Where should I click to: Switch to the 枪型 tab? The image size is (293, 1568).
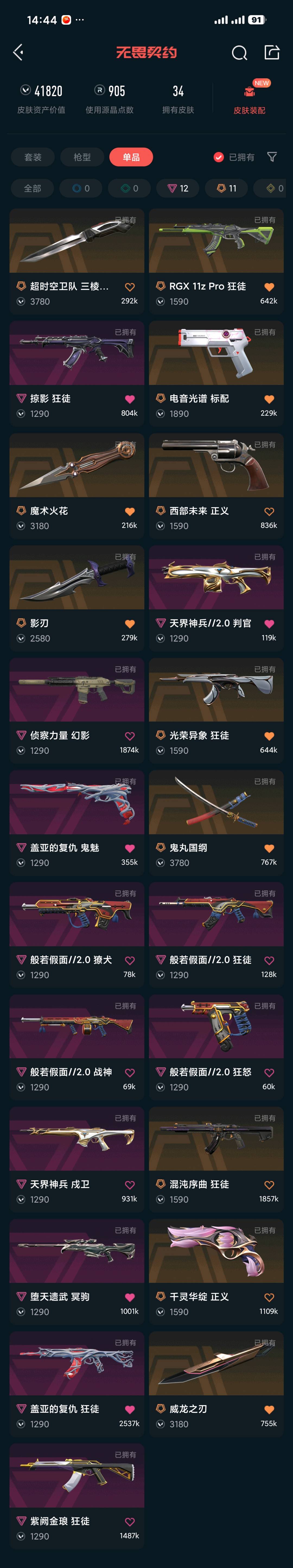tap(82, 157)
